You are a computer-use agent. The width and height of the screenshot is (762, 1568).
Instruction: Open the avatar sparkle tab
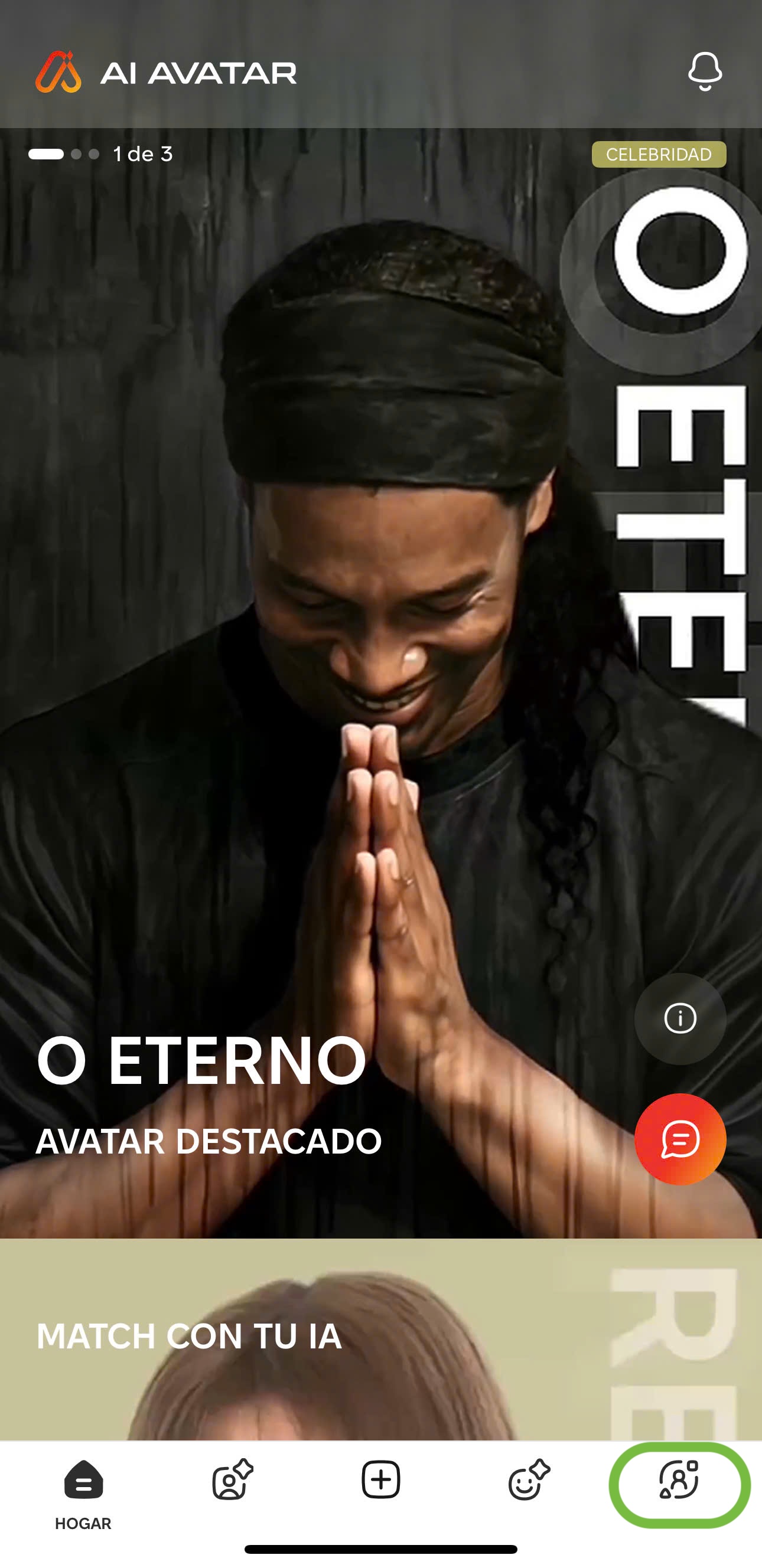tap(232, 1479)
